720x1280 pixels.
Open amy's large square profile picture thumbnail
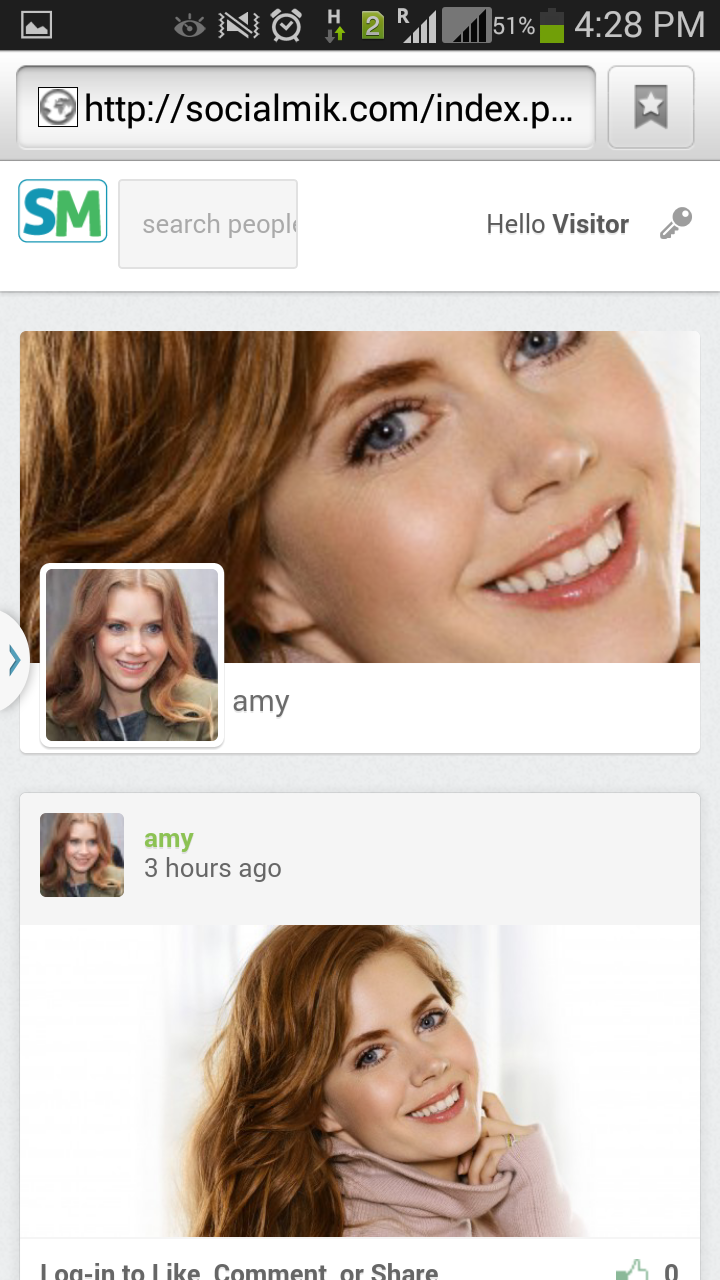pos(131,655)
